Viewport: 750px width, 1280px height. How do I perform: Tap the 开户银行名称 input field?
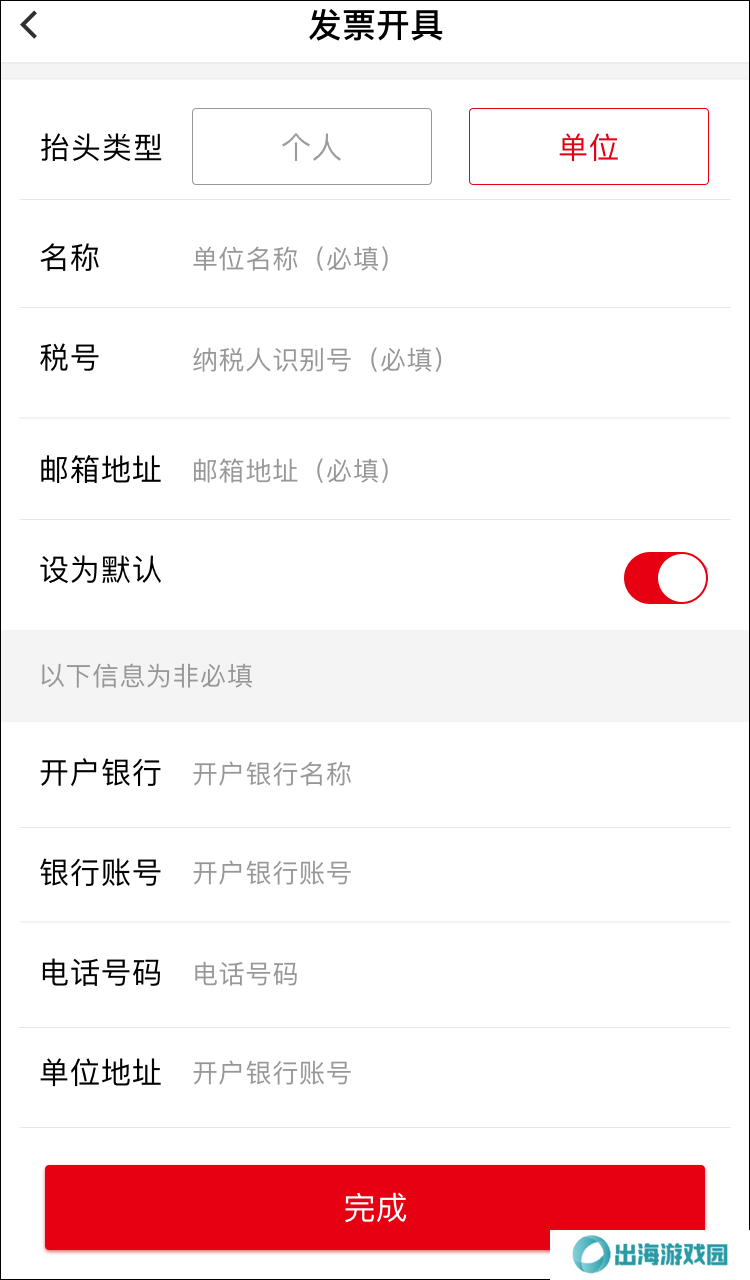pos(460,774)
